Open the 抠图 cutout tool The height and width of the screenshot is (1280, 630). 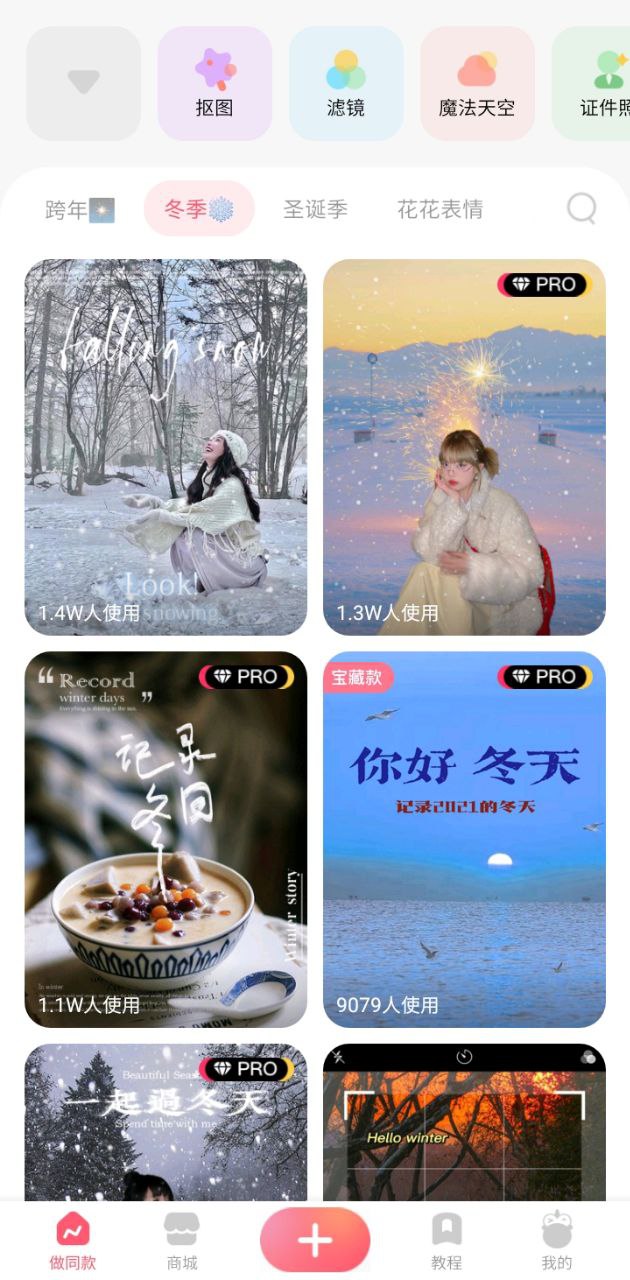point(214,83)
